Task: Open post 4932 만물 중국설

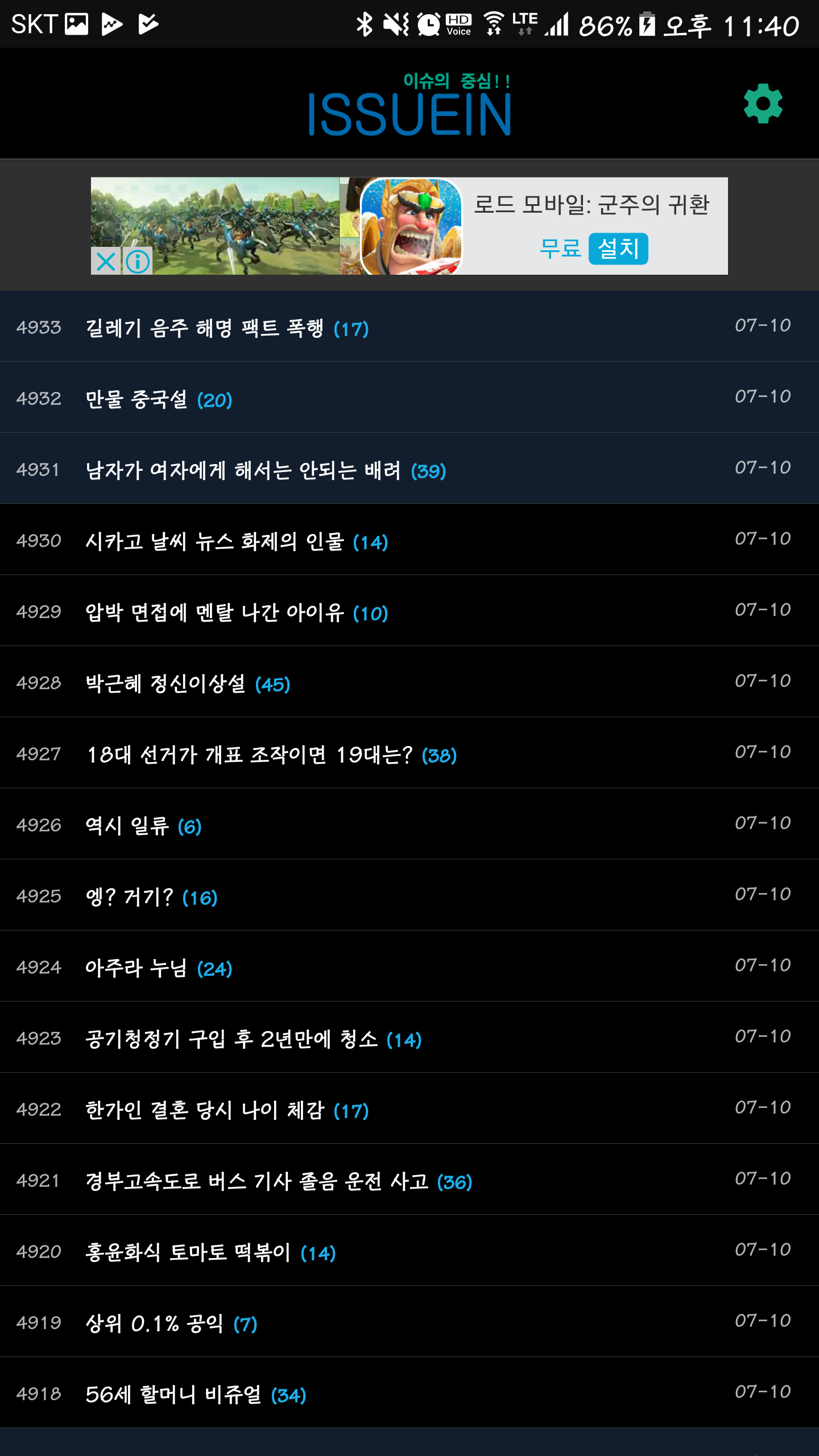Action: [x=409, y=398]
